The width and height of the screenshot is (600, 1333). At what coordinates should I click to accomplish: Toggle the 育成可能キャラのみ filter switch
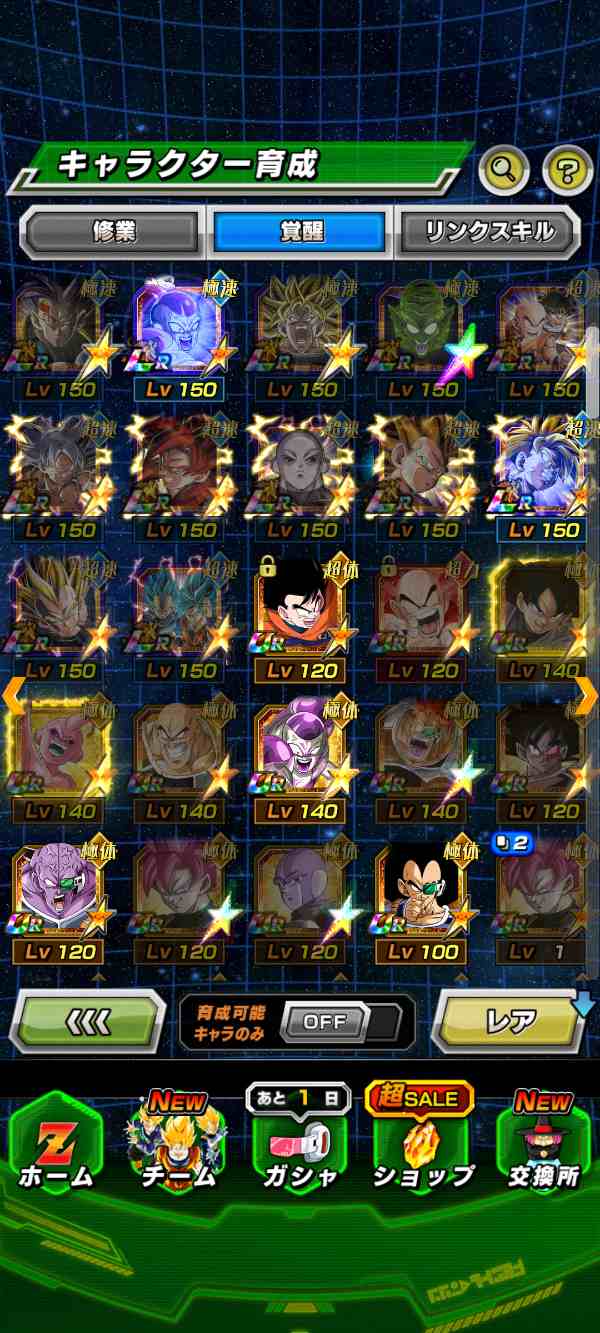pyautogui.click(x=326, y=1022)
